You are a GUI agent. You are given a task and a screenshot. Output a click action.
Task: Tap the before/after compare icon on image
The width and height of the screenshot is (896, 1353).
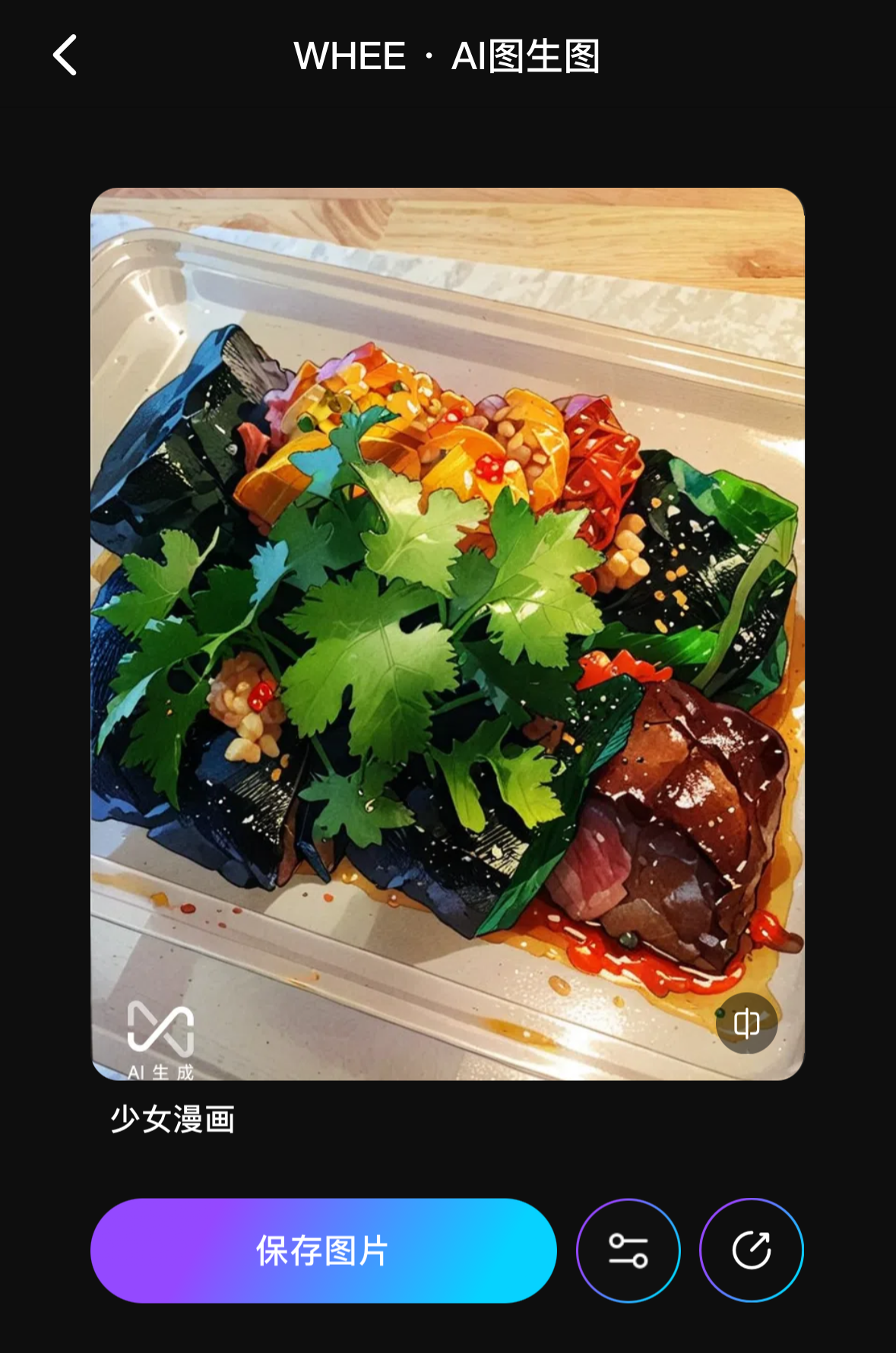coord(746,1023)
